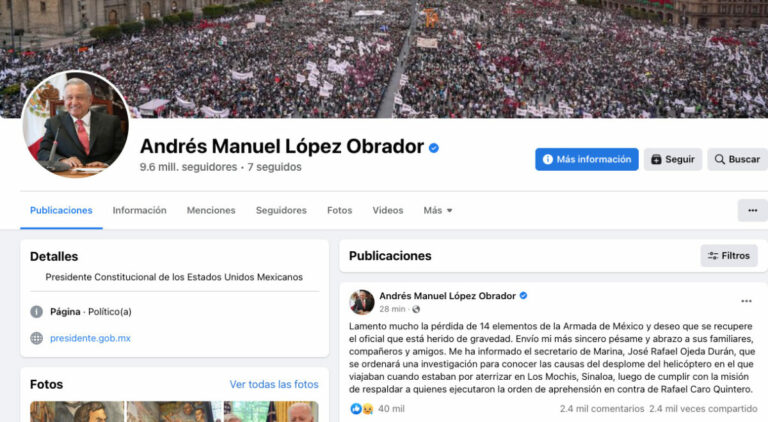Tap Ver todas las fotos
The height and width of the screenshot is (422, 768).
click(x=274, y=384)
